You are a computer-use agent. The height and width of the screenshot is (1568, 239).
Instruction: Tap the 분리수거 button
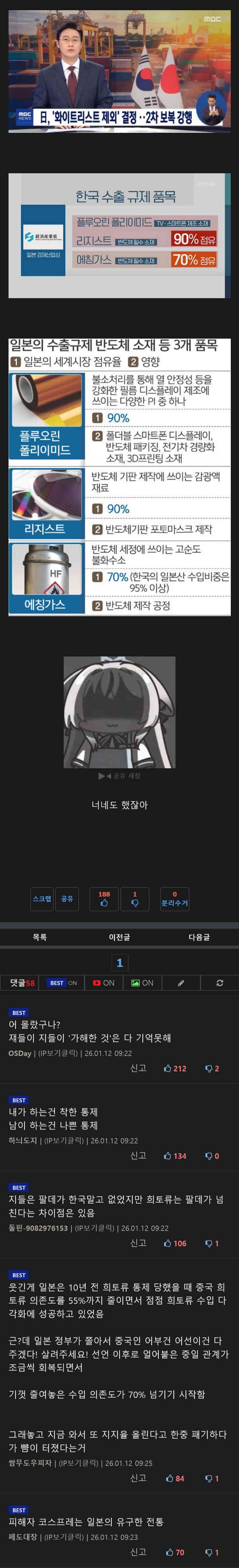175,899
